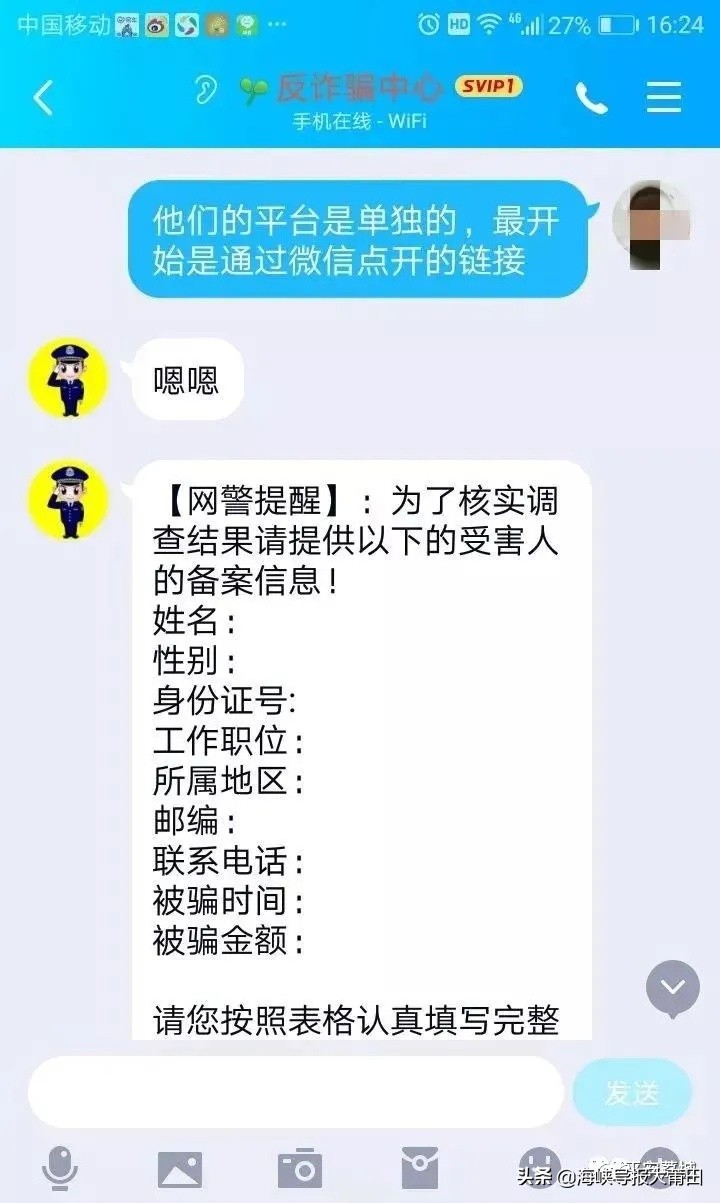
Task: Tap the message input field
Action: (295, 1093)
